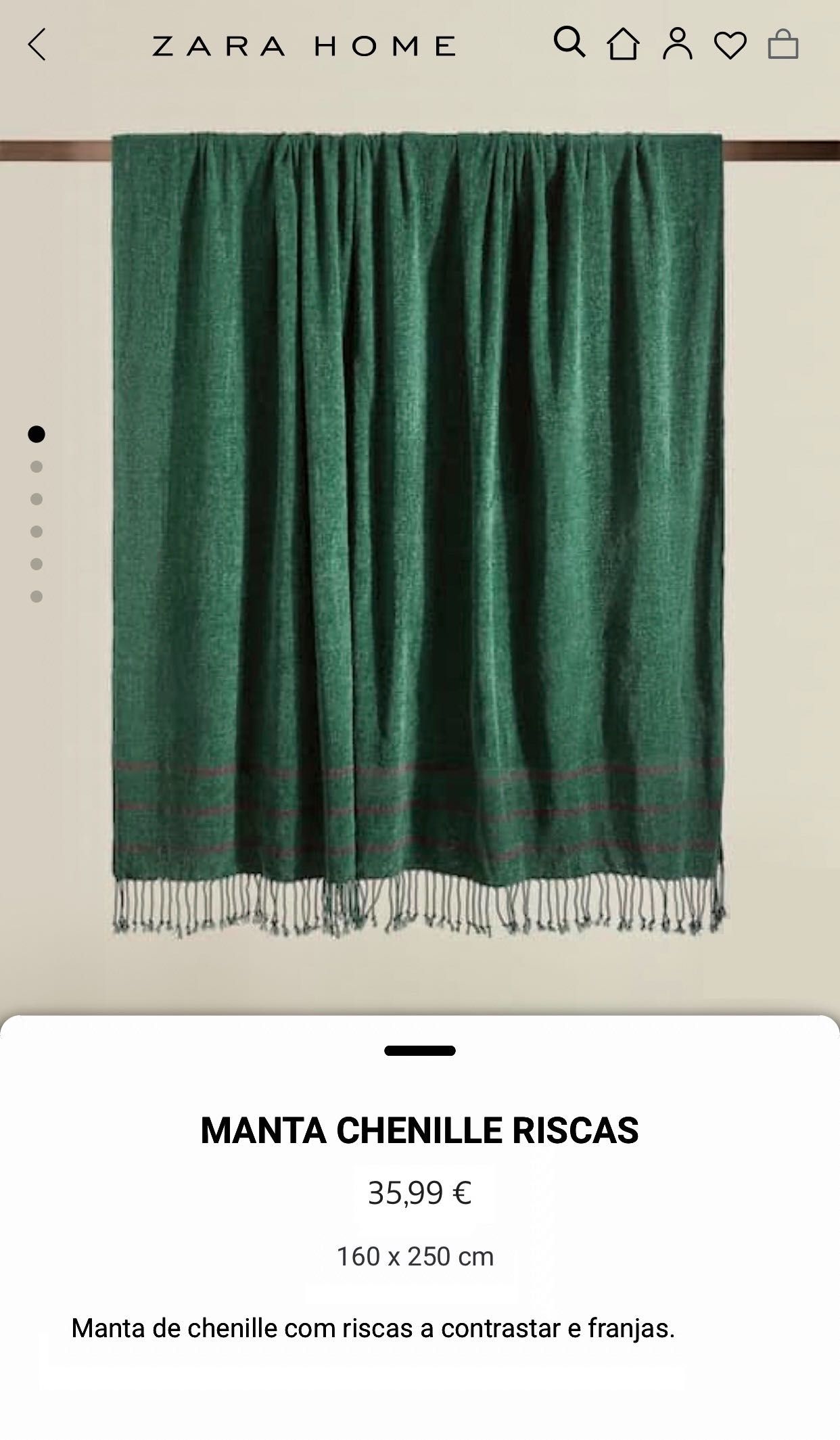Tap the bottom sheet drag handle

(x=420, y=1050)
